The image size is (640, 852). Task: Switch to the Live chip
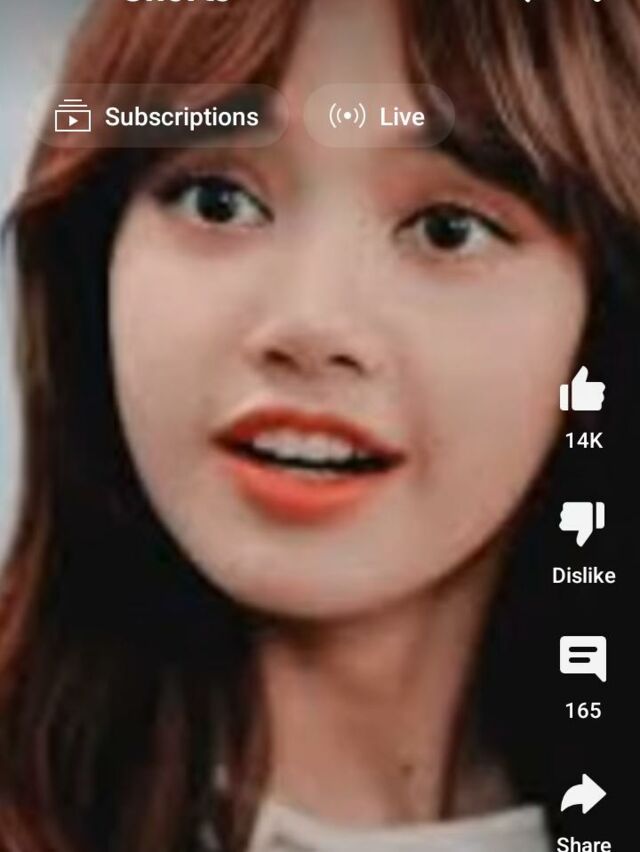pyautogui.click(x=378, y=117)
